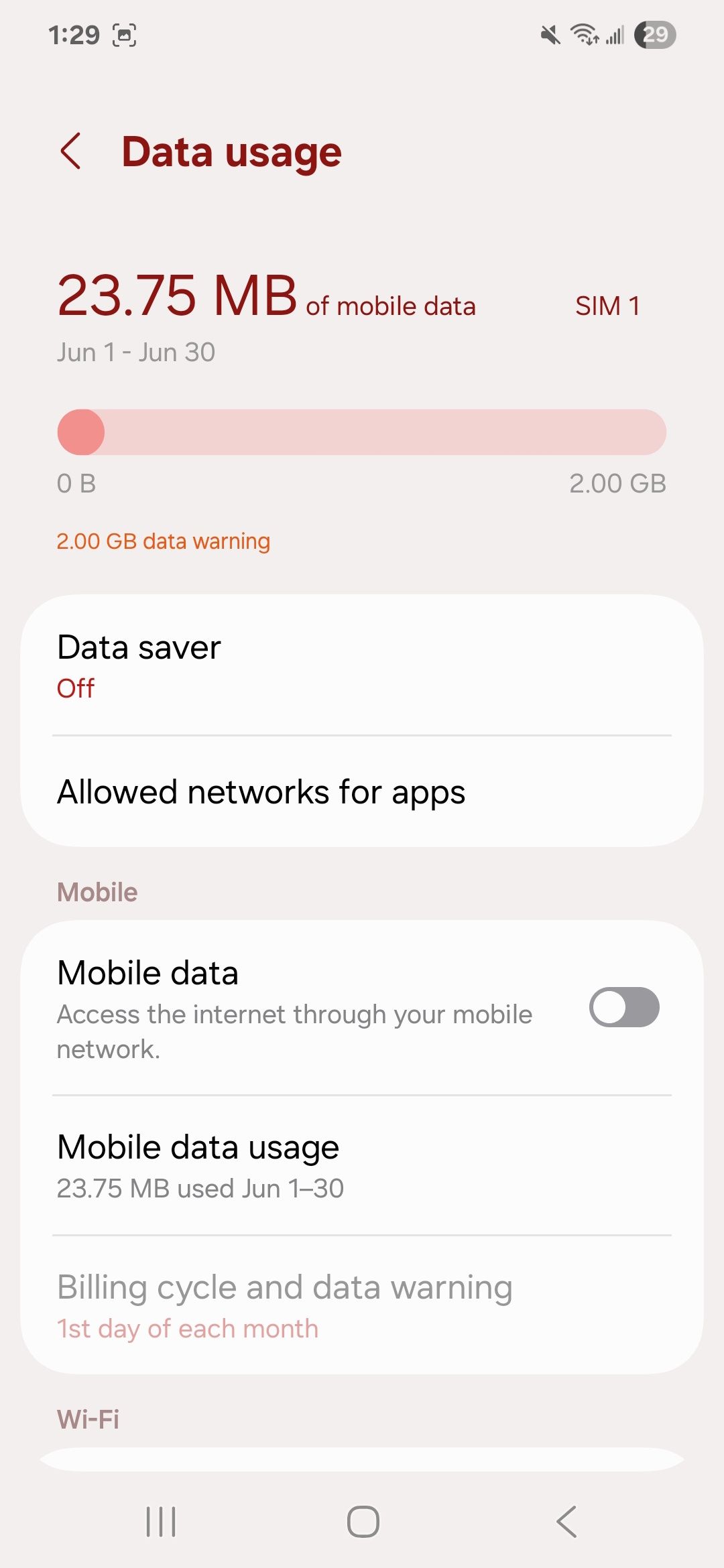Click the Jun 1 - Jun 30 date range
The image size is (724, 1568).
135,352
